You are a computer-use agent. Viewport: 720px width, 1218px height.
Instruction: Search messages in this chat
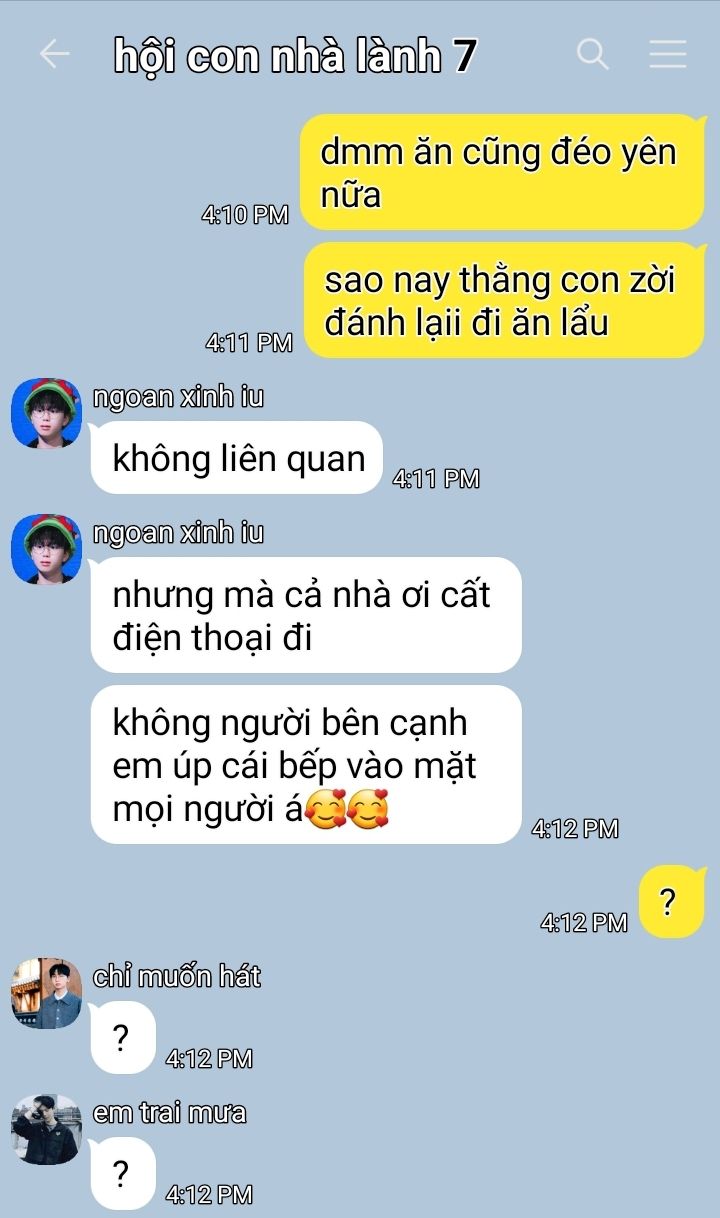coord(593,54)
